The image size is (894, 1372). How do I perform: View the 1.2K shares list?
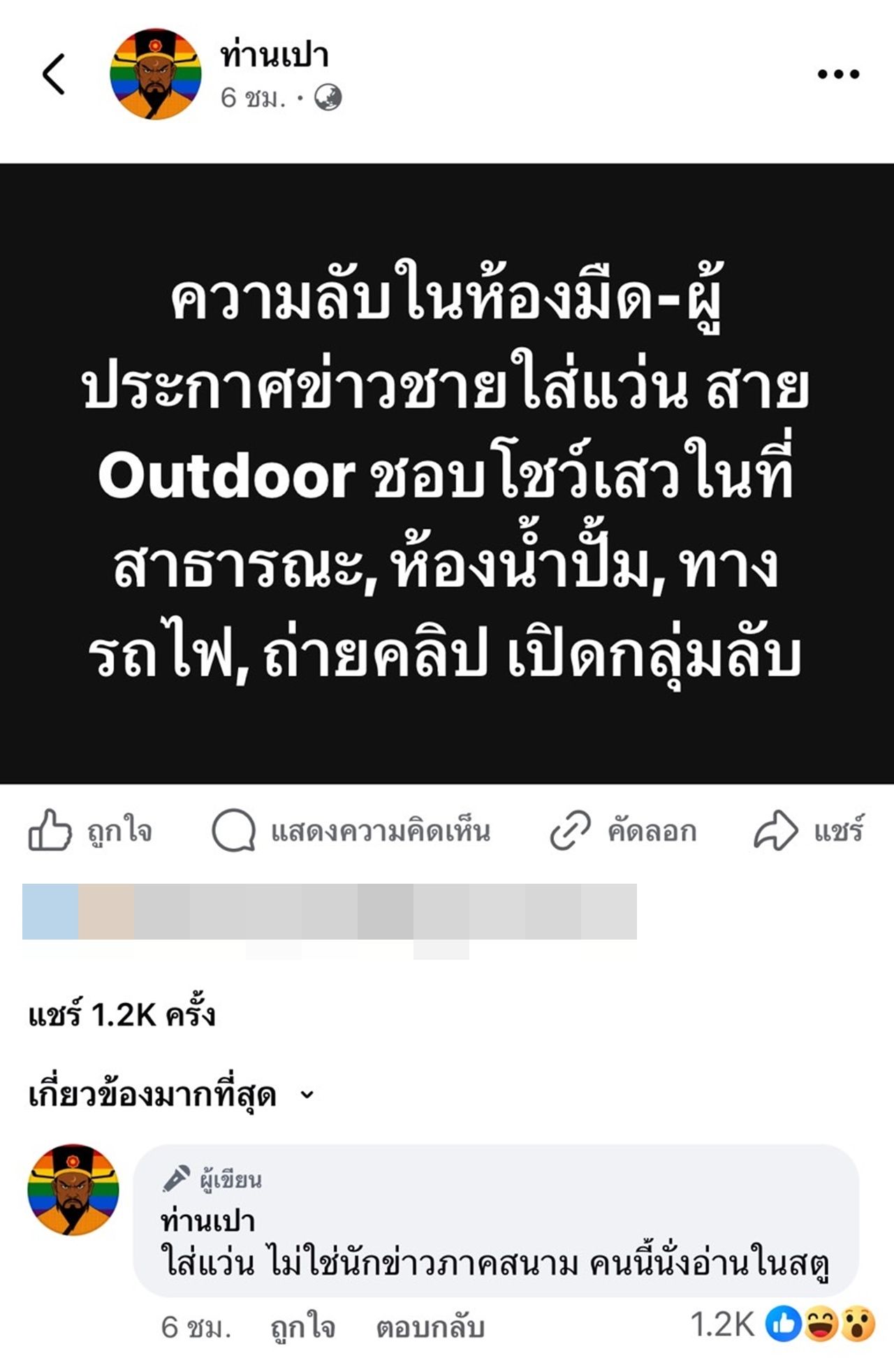(122, 1014)
